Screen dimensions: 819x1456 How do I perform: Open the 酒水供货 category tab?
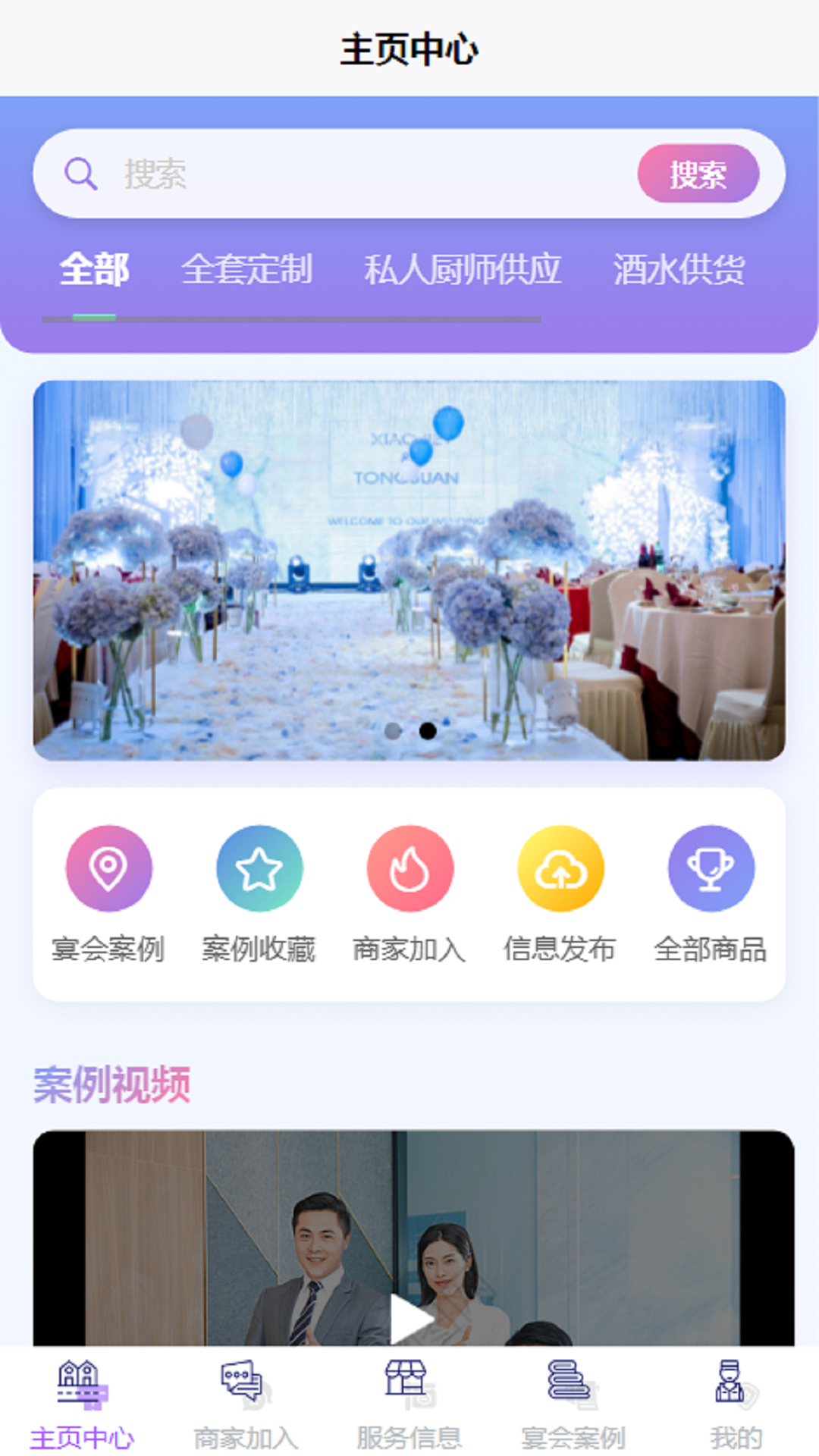[679, 270]
